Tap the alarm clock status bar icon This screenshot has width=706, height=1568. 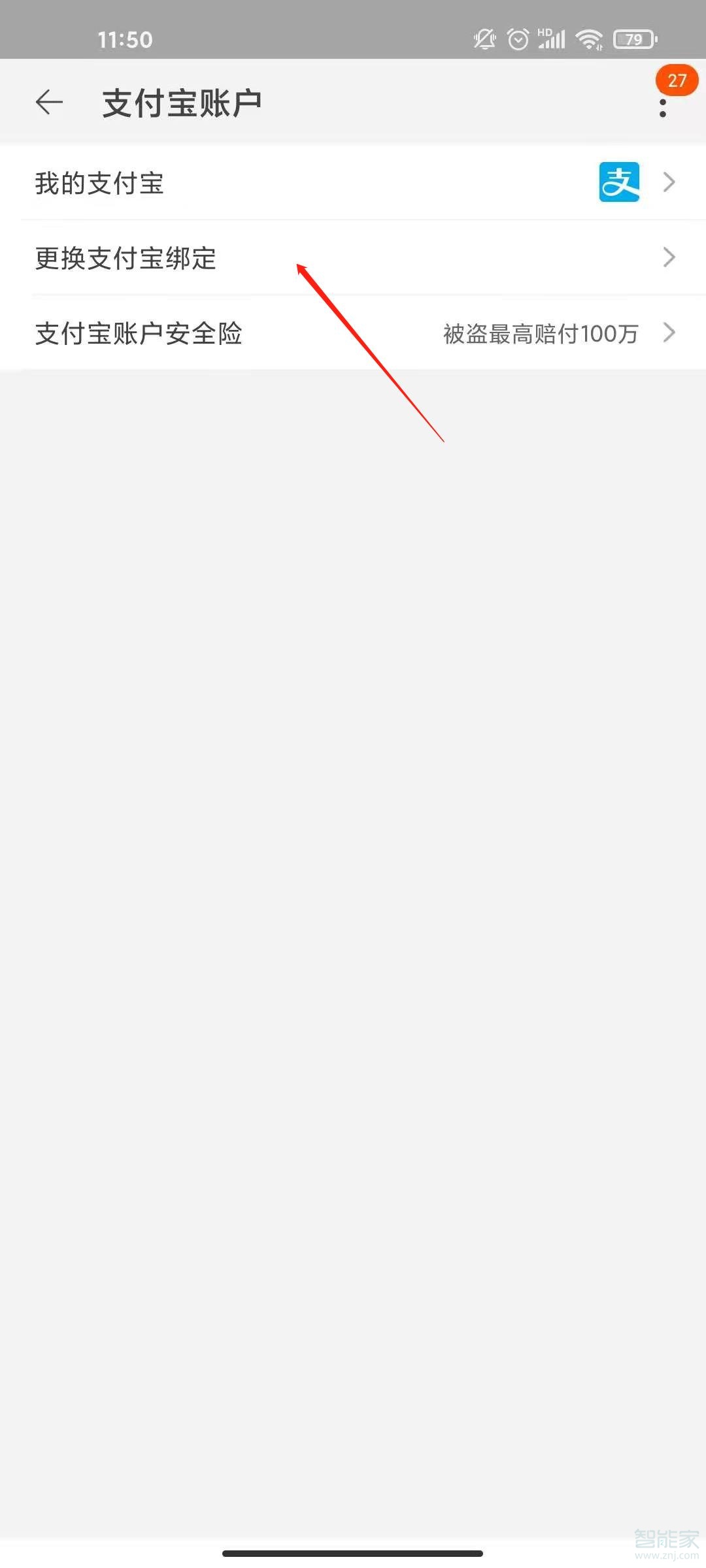coord(517,39)
